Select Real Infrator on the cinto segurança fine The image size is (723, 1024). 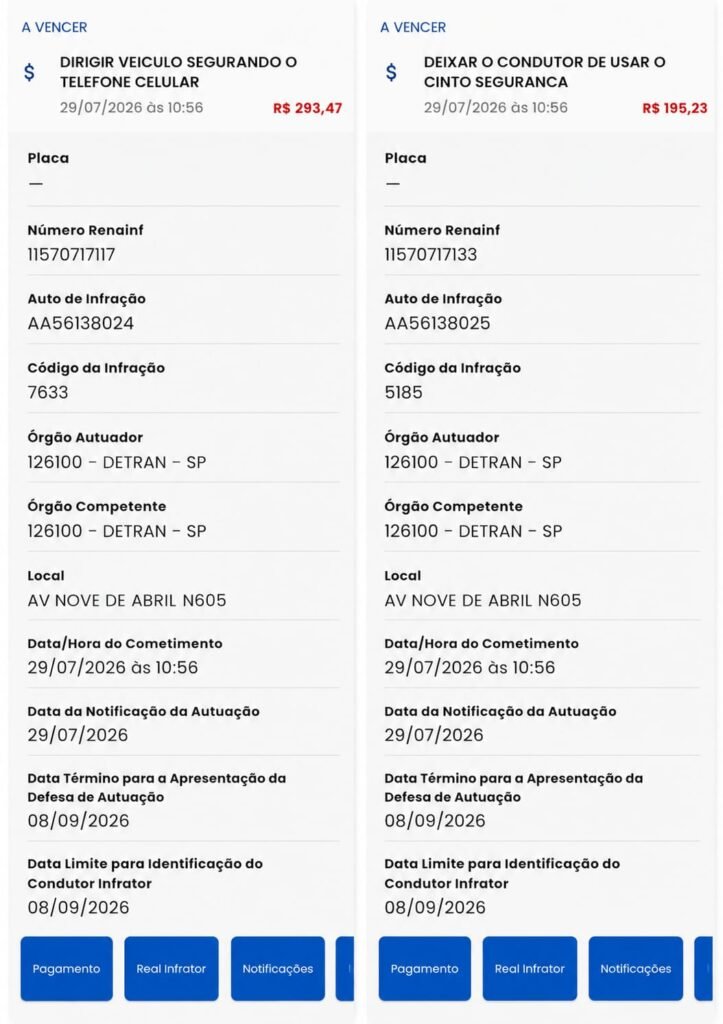530,968
